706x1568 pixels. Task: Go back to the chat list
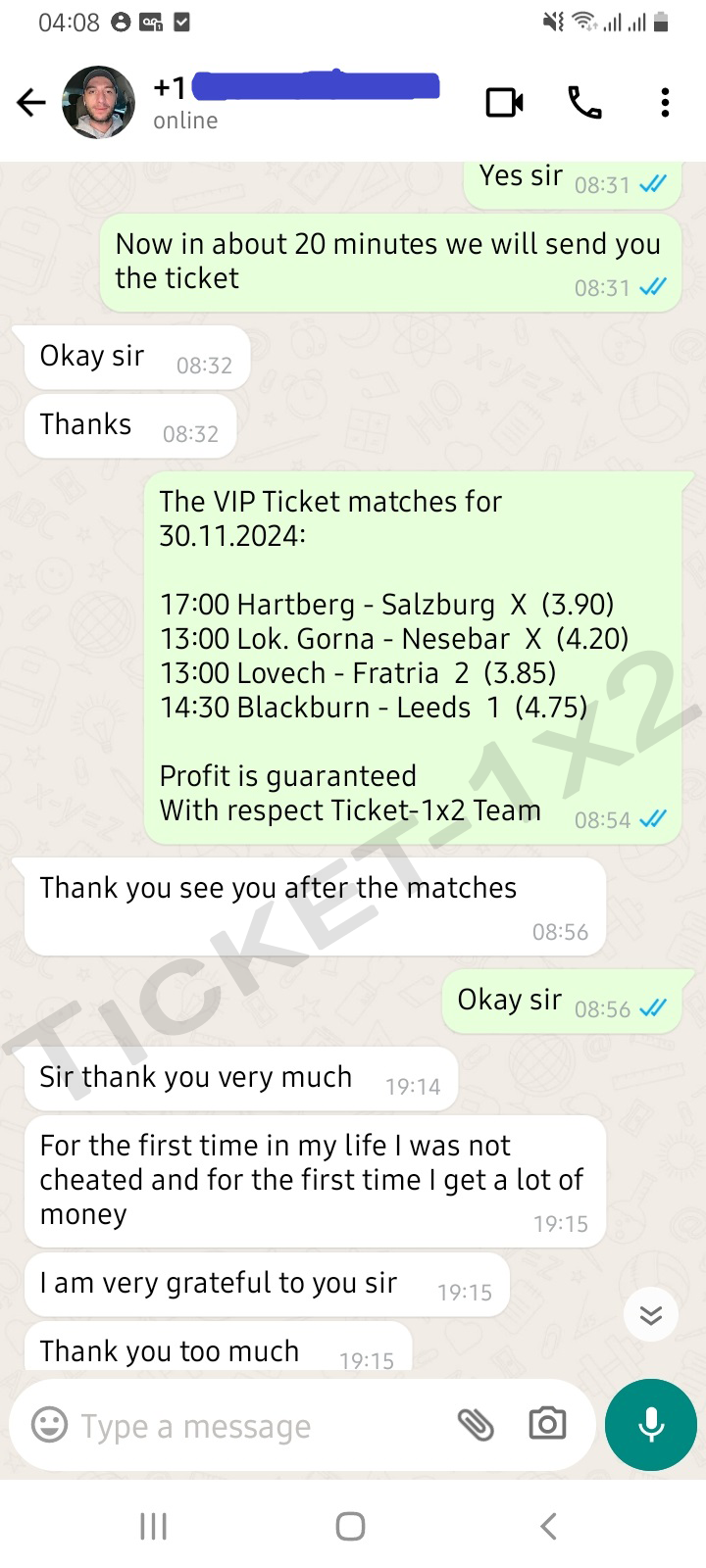pos(31,102)
